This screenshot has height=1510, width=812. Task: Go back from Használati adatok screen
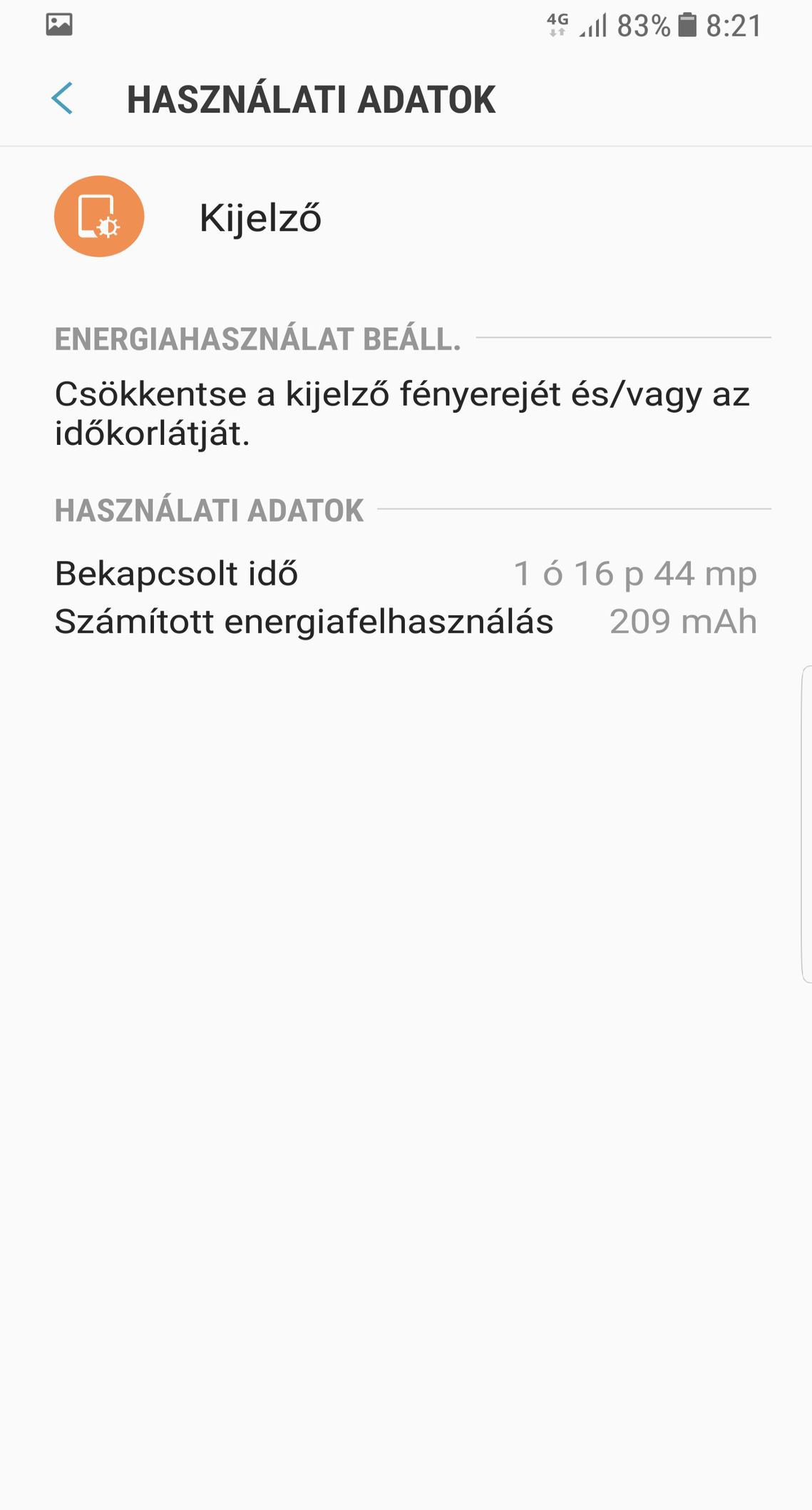62,98
